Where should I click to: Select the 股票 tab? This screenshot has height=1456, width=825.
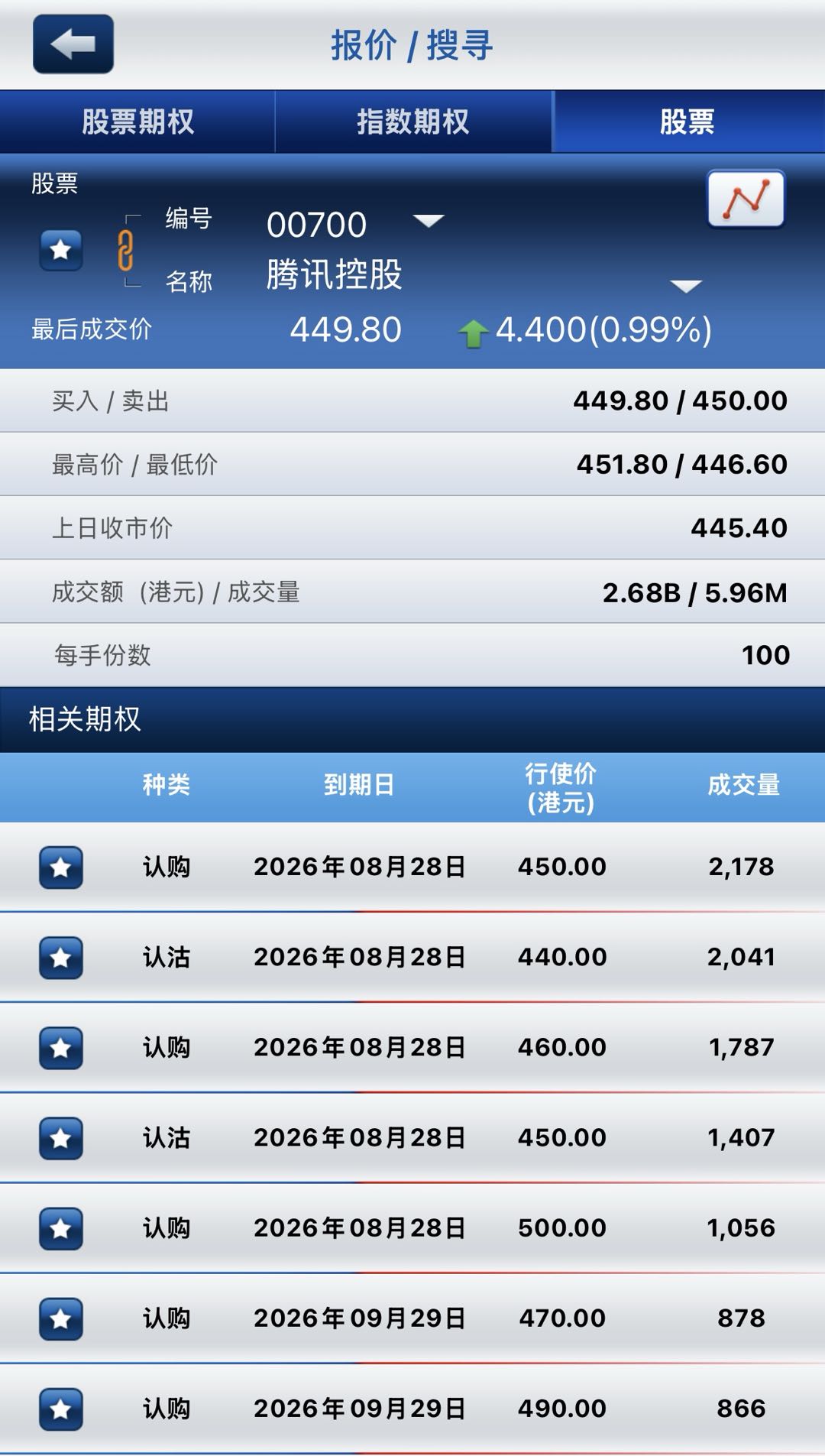687,122
